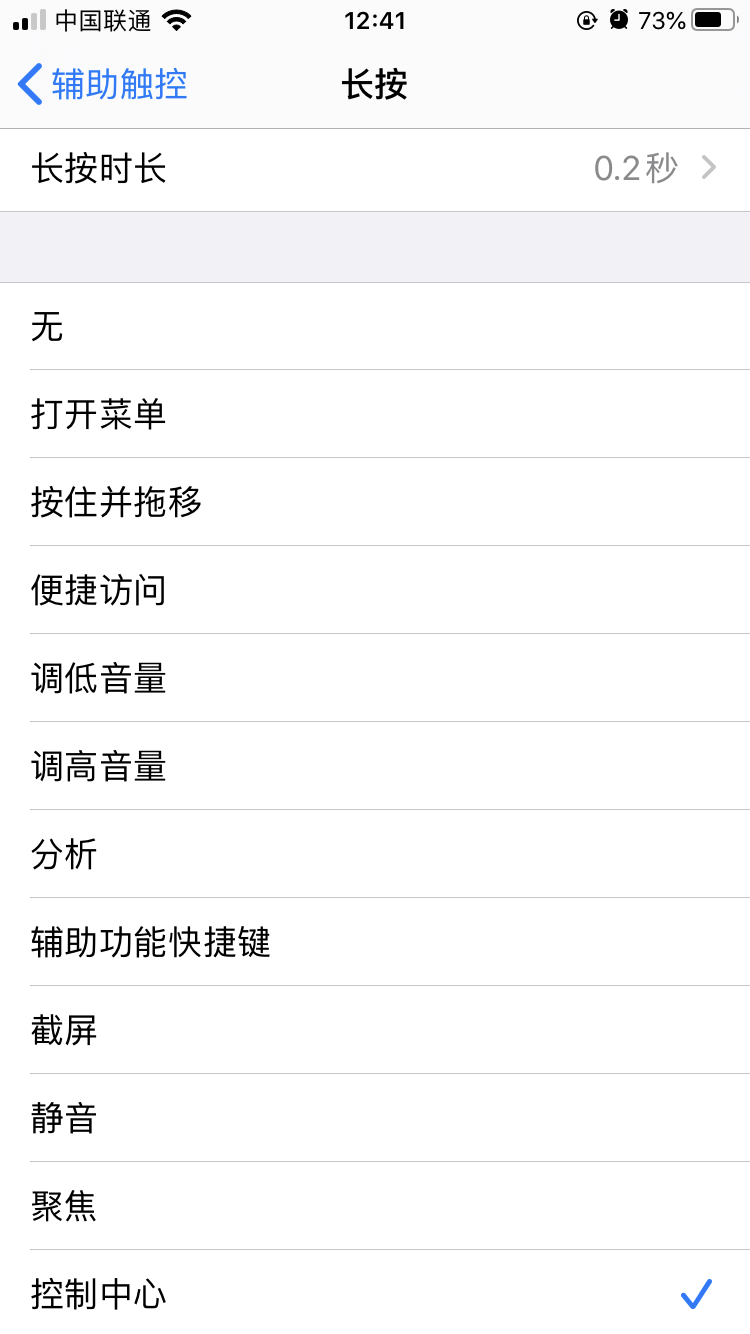Choose 打开菜单 for long press

tap(375, 414)
